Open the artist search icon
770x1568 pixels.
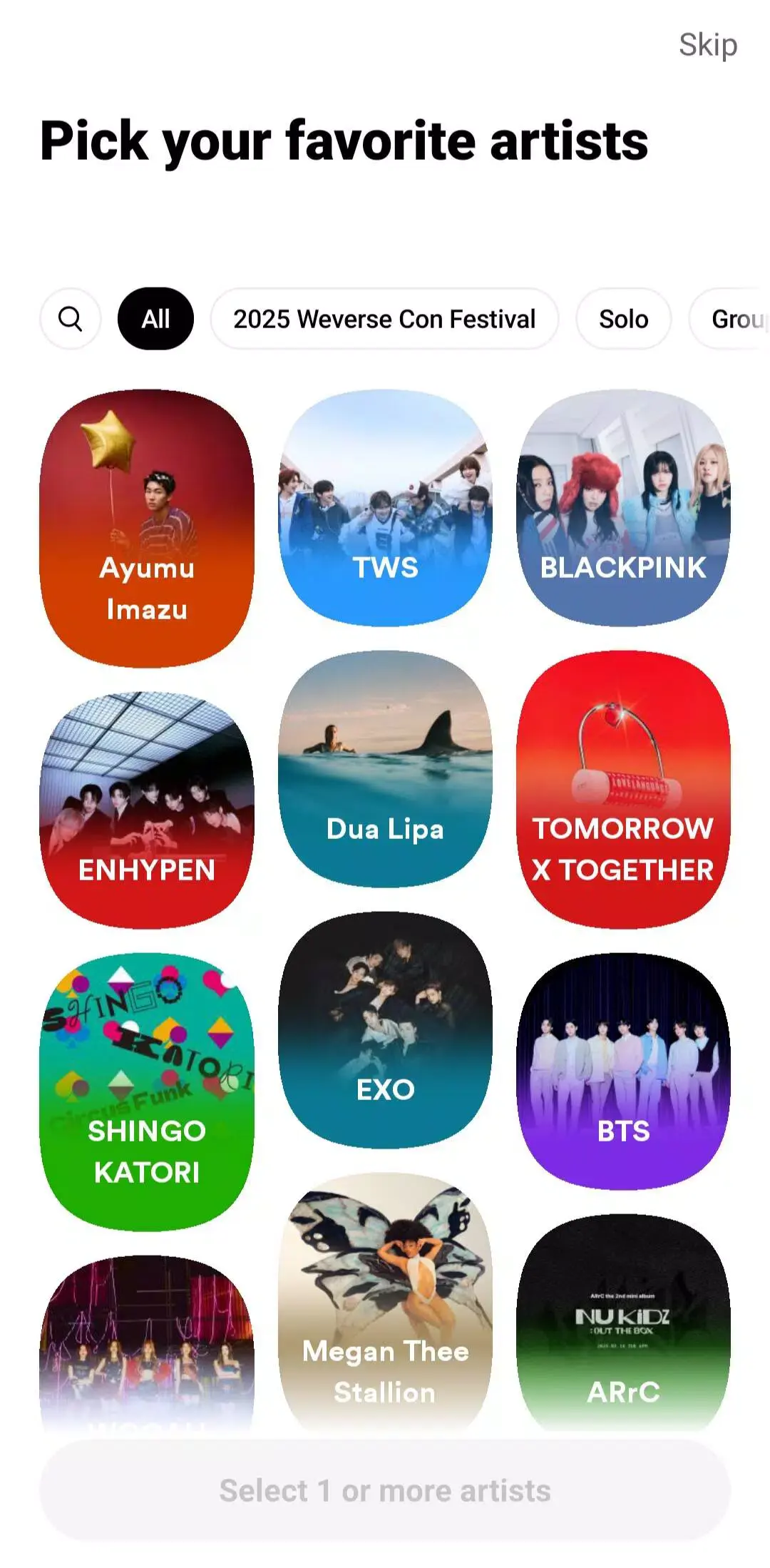(x=70, y=319)
